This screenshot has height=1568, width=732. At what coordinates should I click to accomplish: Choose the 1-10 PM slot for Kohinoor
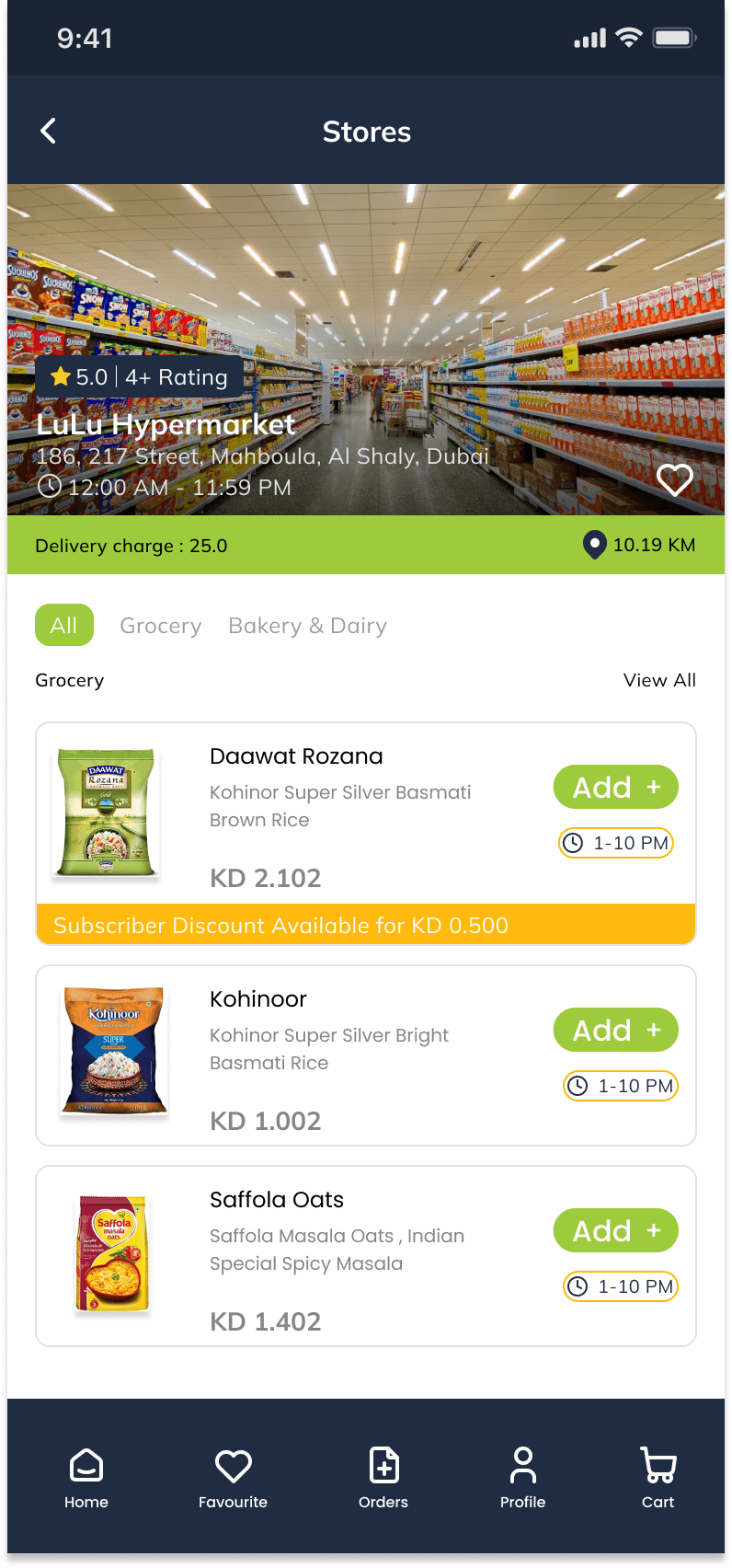coord(621,1086)
